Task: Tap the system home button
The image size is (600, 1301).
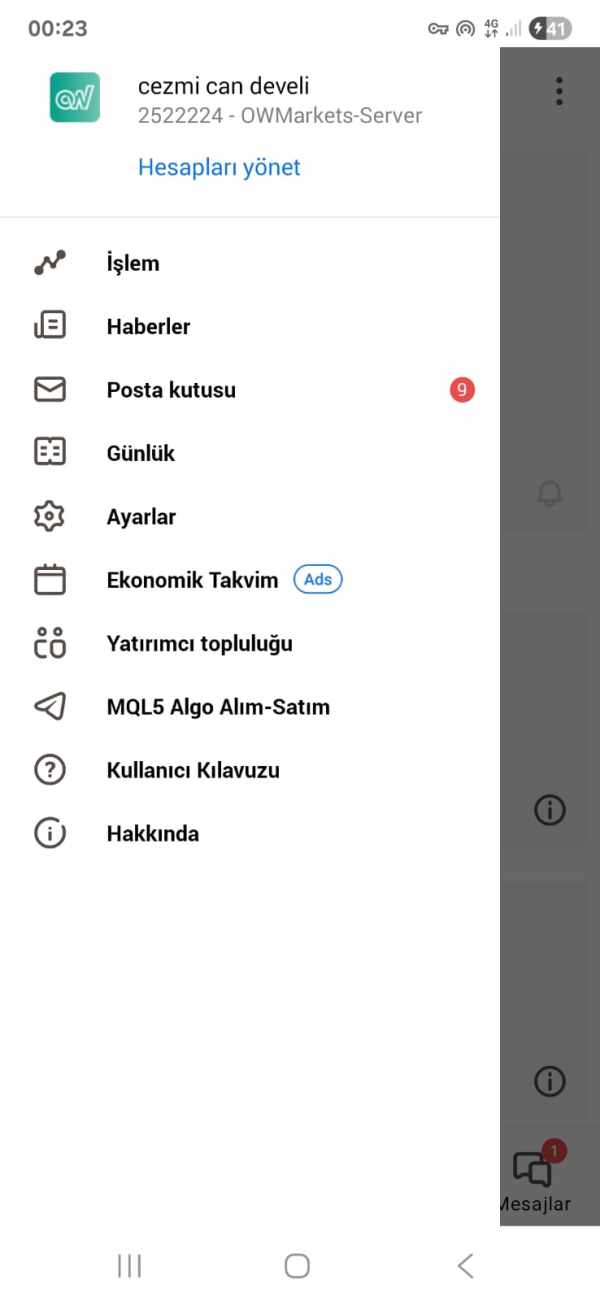Action: (297, 1265)
